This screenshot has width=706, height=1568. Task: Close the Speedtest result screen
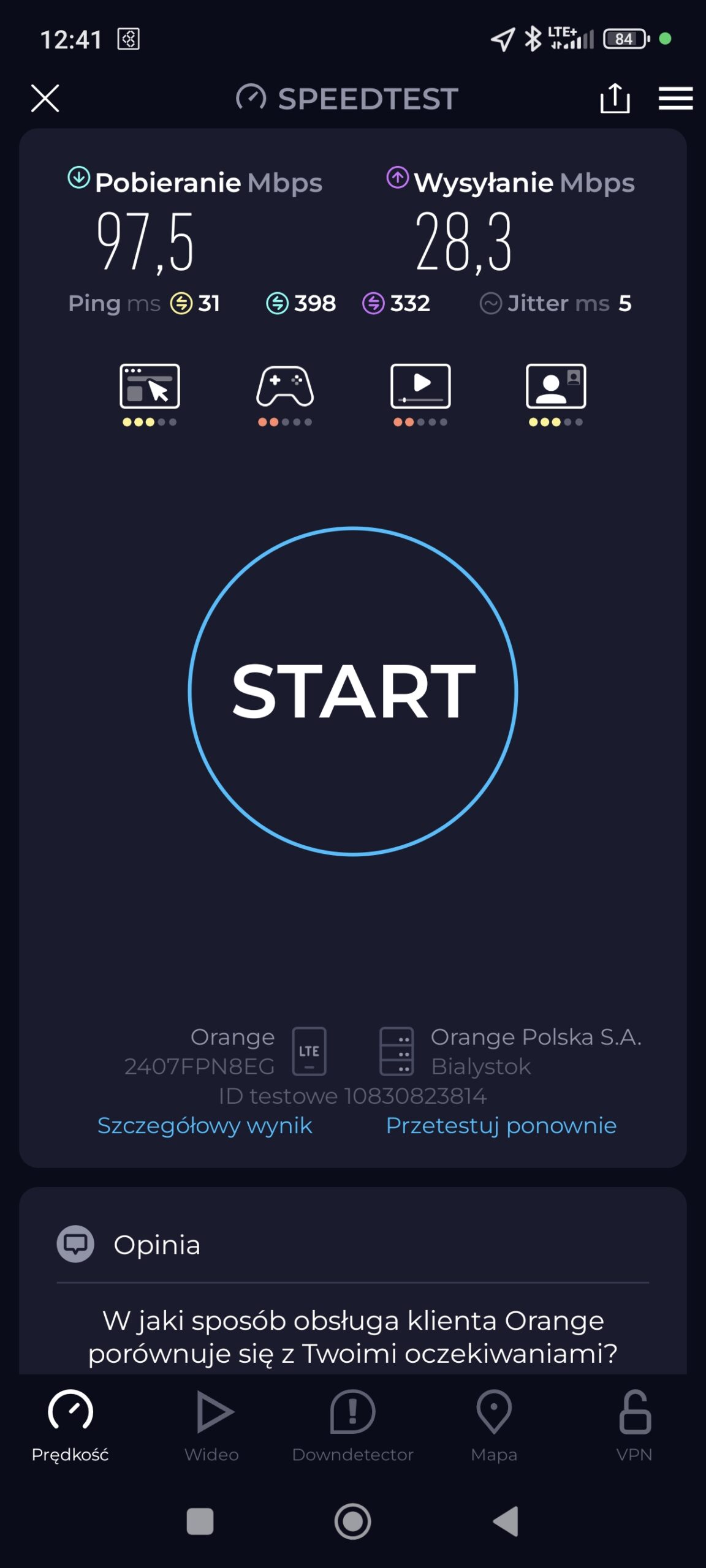coord(45,99)
